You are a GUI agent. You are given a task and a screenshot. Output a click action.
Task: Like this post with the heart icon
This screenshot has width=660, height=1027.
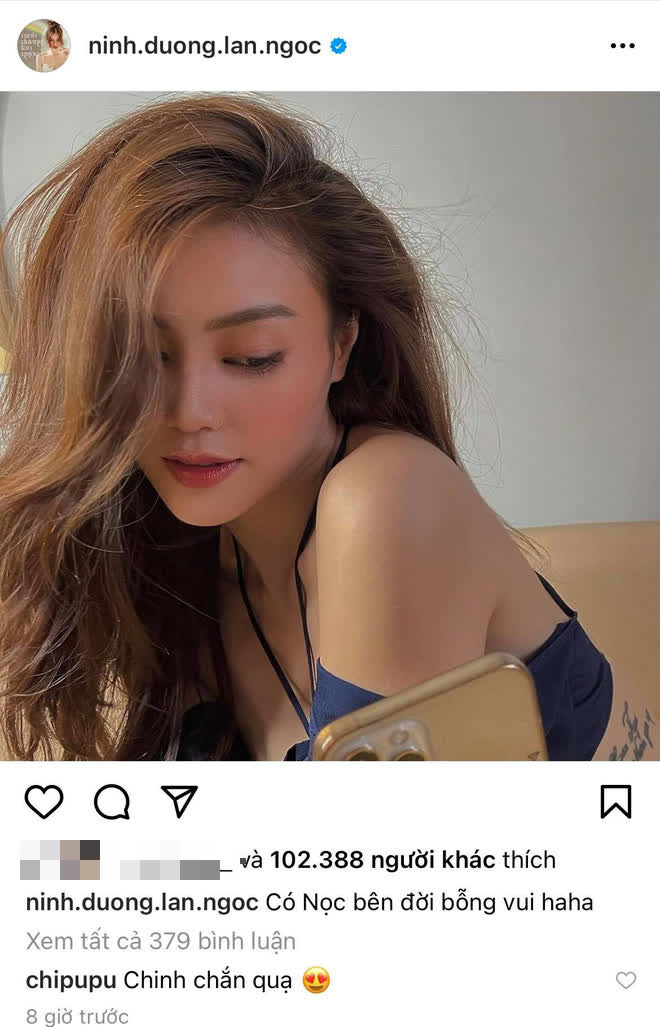click(44, 801)
